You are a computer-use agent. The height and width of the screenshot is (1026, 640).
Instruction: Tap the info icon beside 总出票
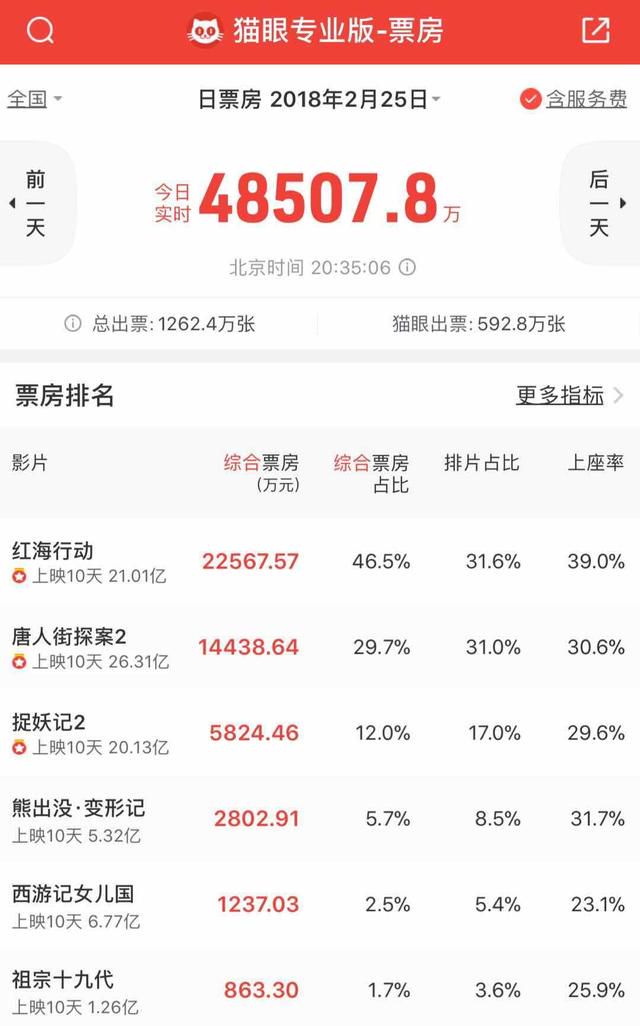[73, 323]
